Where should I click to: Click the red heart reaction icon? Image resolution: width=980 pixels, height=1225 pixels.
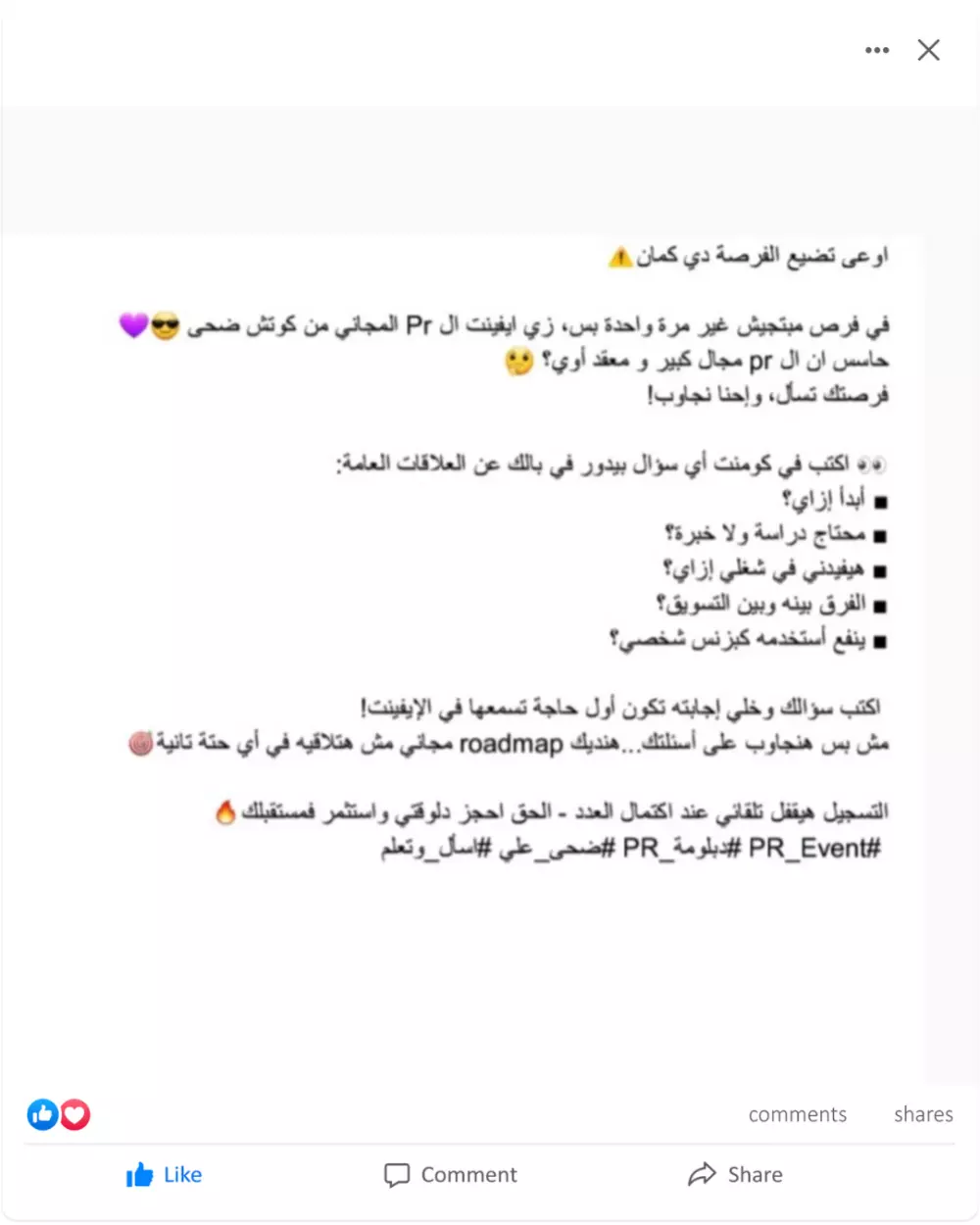(74, 1114)
